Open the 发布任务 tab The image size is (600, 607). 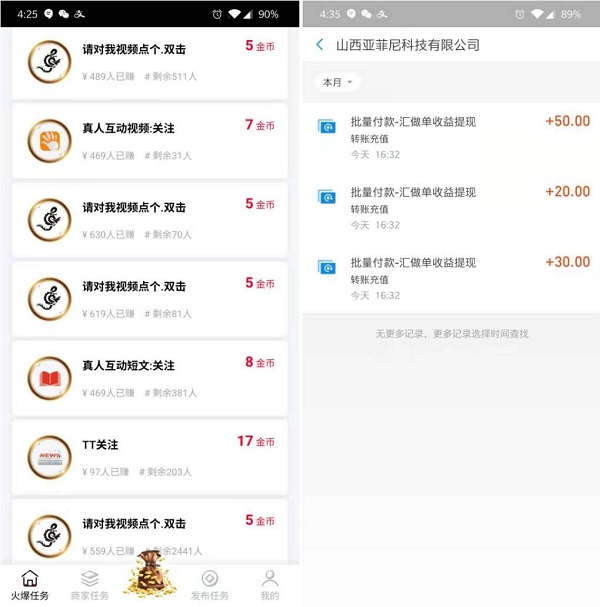point(210,585)
